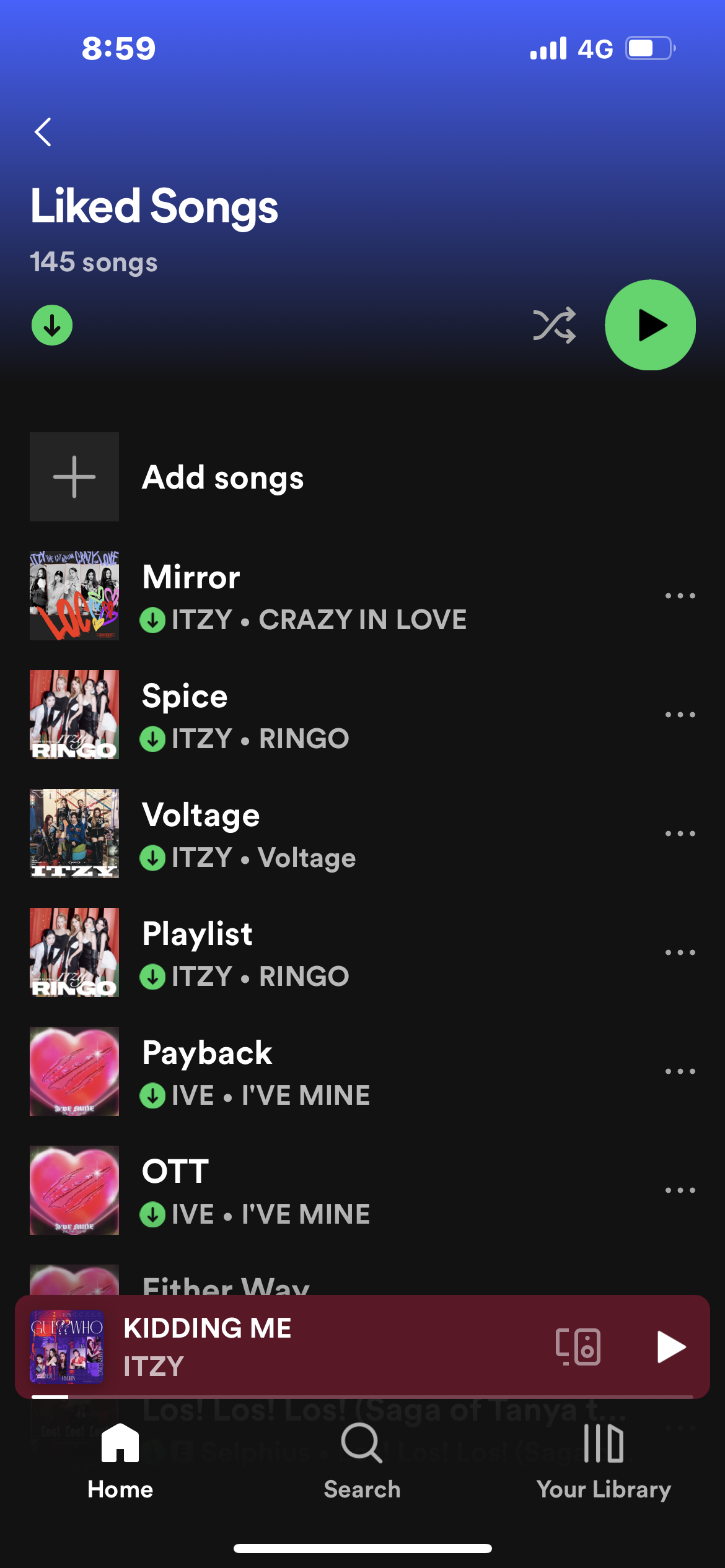Resume KIDDING ME in mini player
Screen dimensions: 725x1568
[671, 1347]
